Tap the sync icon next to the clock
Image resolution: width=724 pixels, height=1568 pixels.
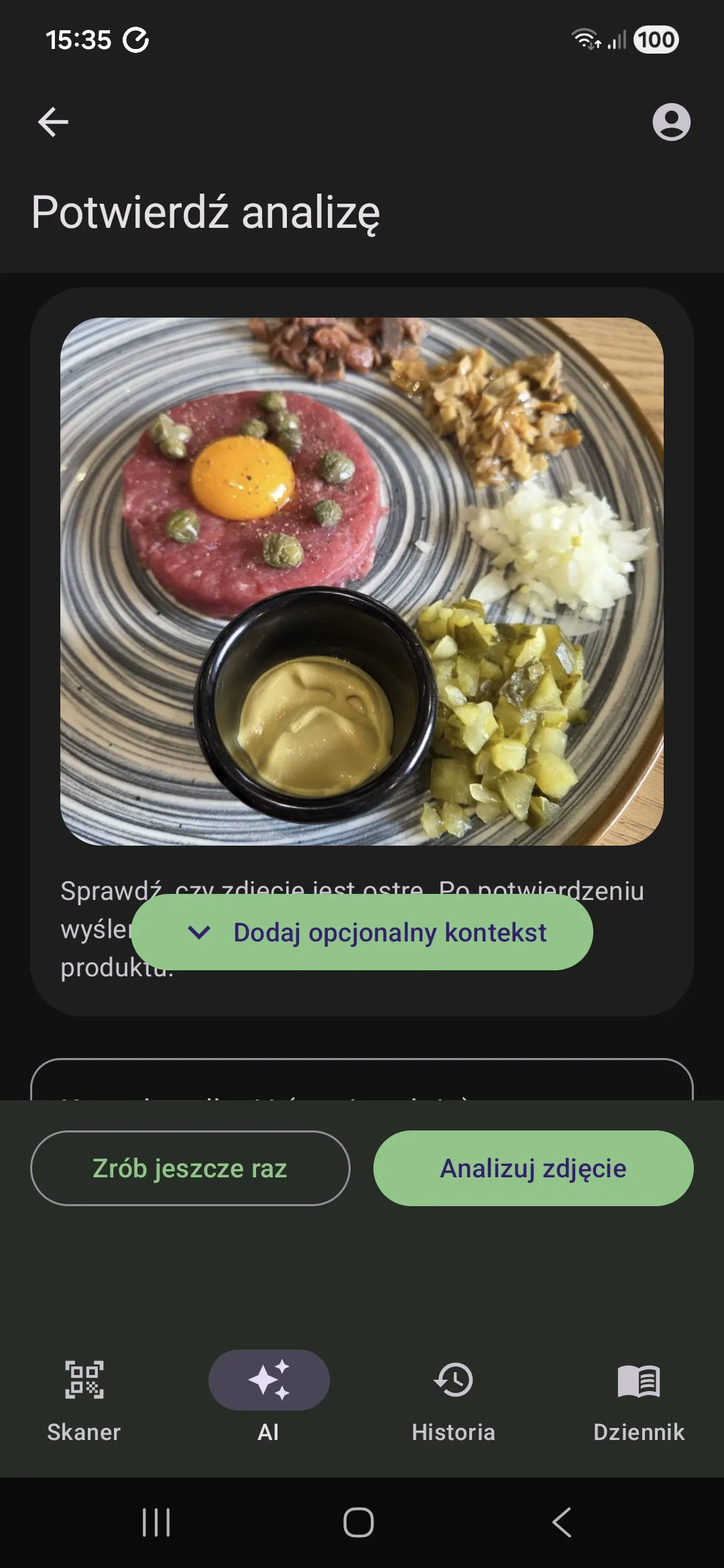(136, 40)
